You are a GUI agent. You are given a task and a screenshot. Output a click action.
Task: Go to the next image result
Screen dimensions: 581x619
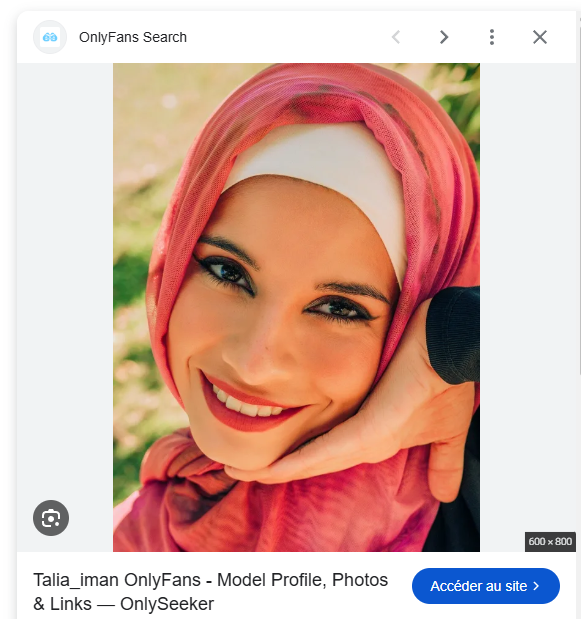(444, 37)
